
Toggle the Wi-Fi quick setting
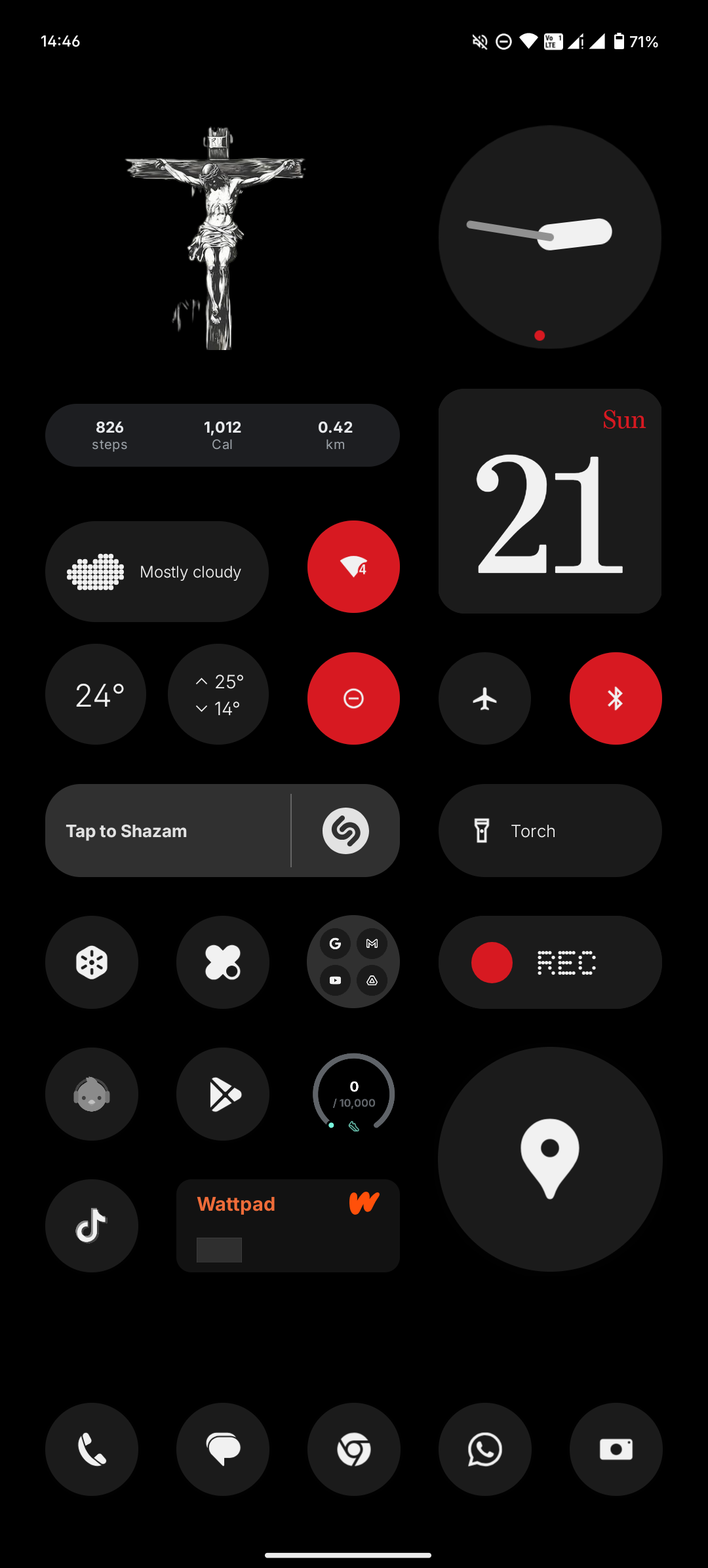[x=353, y=566]
